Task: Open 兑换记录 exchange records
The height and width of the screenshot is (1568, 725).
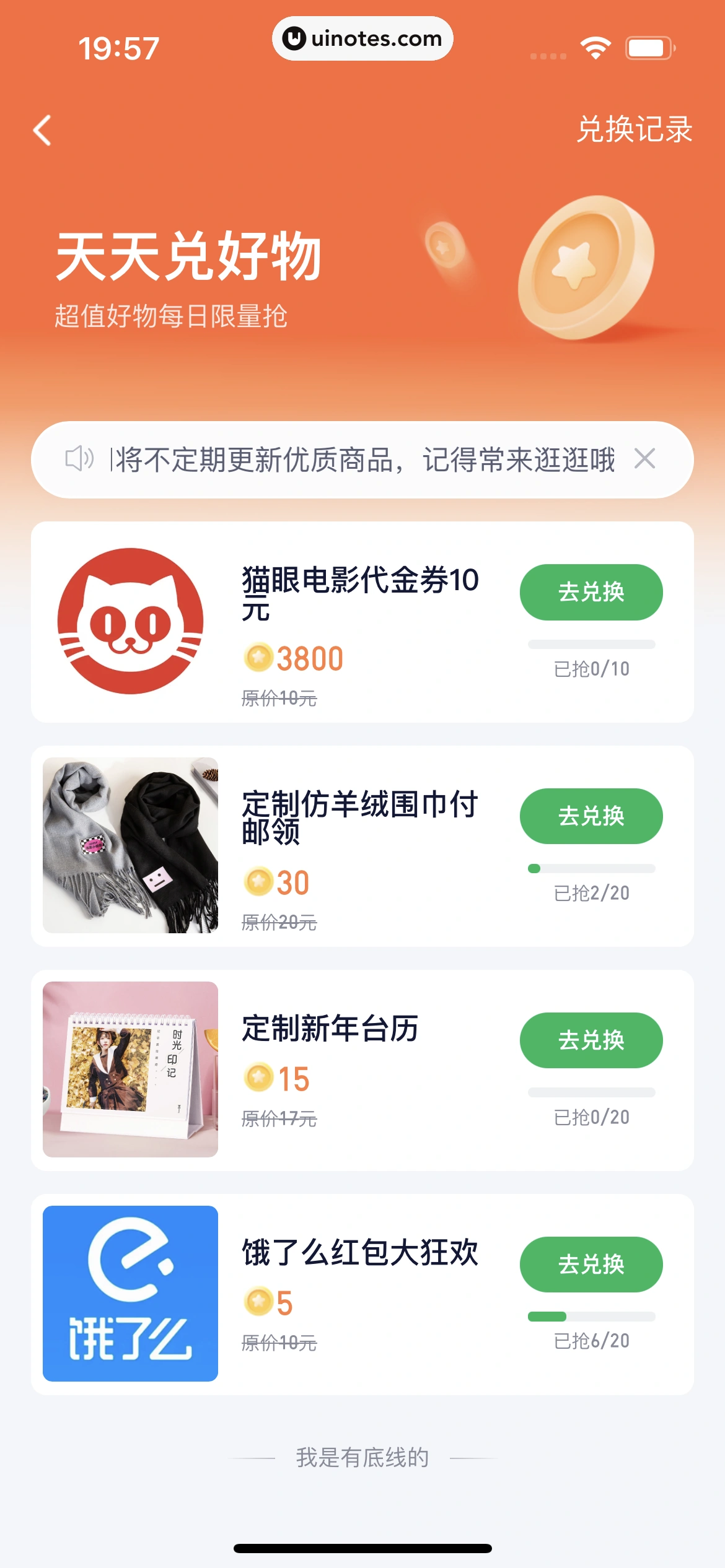Action: pos(634,129)
